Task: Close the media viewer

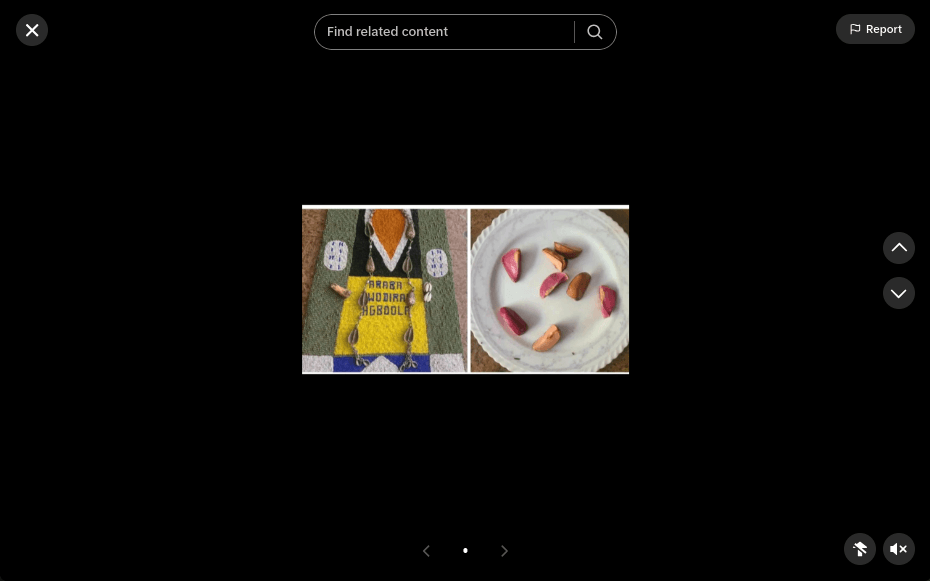Action: coord(32,30)
